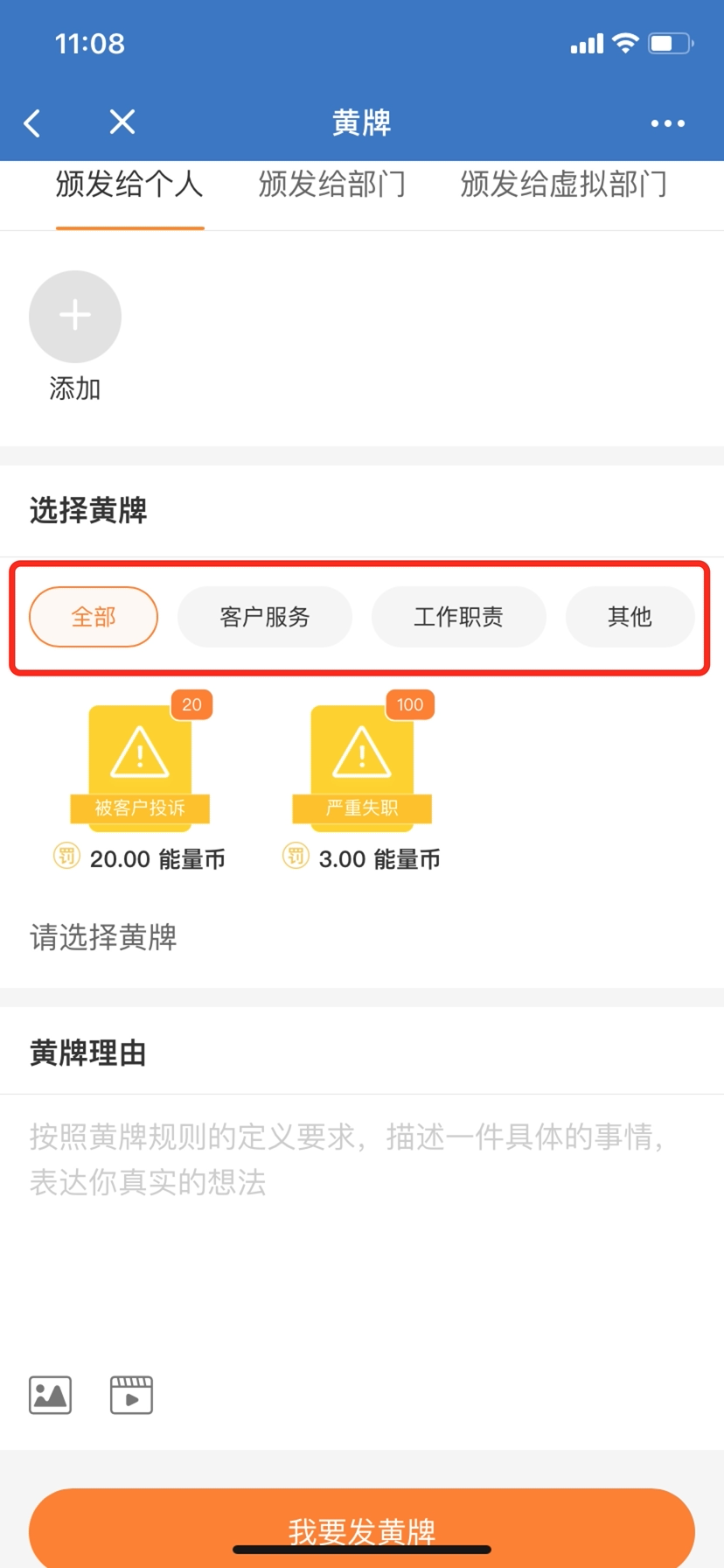This screenshot has height=1568, width=724.
Task: Attach an image with the picture icon
Action: pyautogui.click(x=51, y=1395)
